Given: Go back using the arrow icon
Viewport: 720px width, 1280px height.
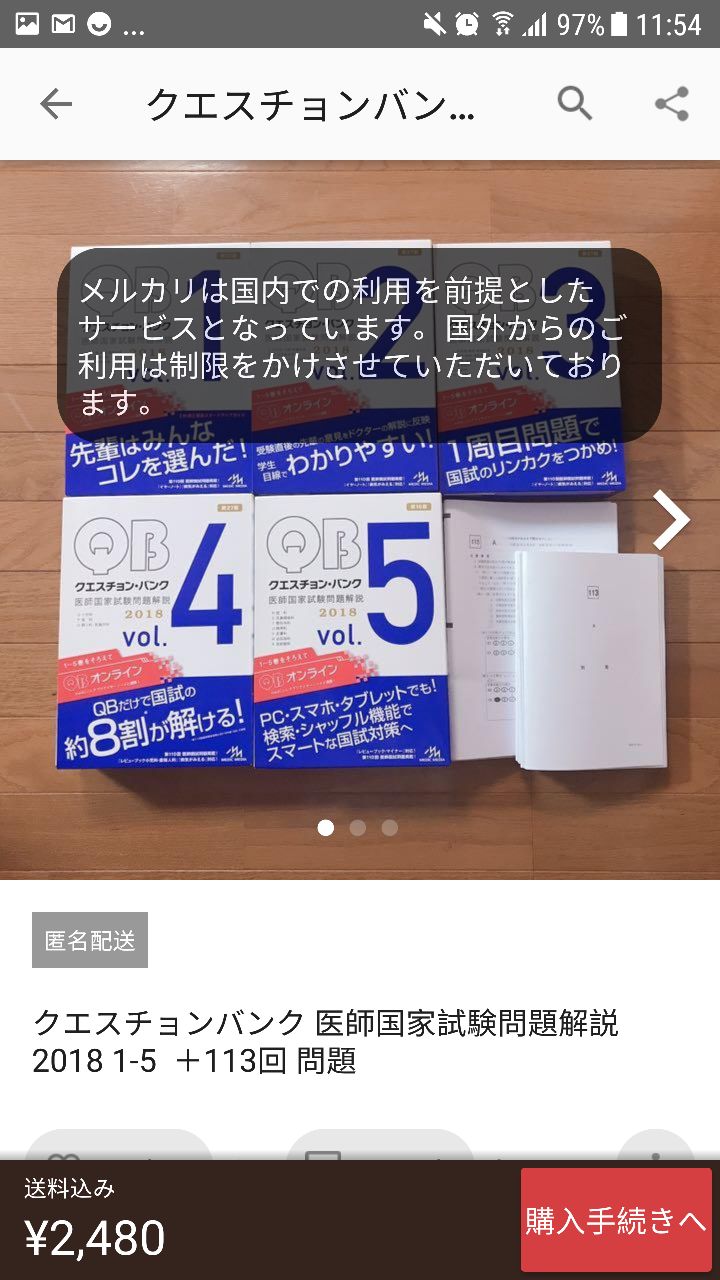Looking at the screenshot, I should point(56,104).
